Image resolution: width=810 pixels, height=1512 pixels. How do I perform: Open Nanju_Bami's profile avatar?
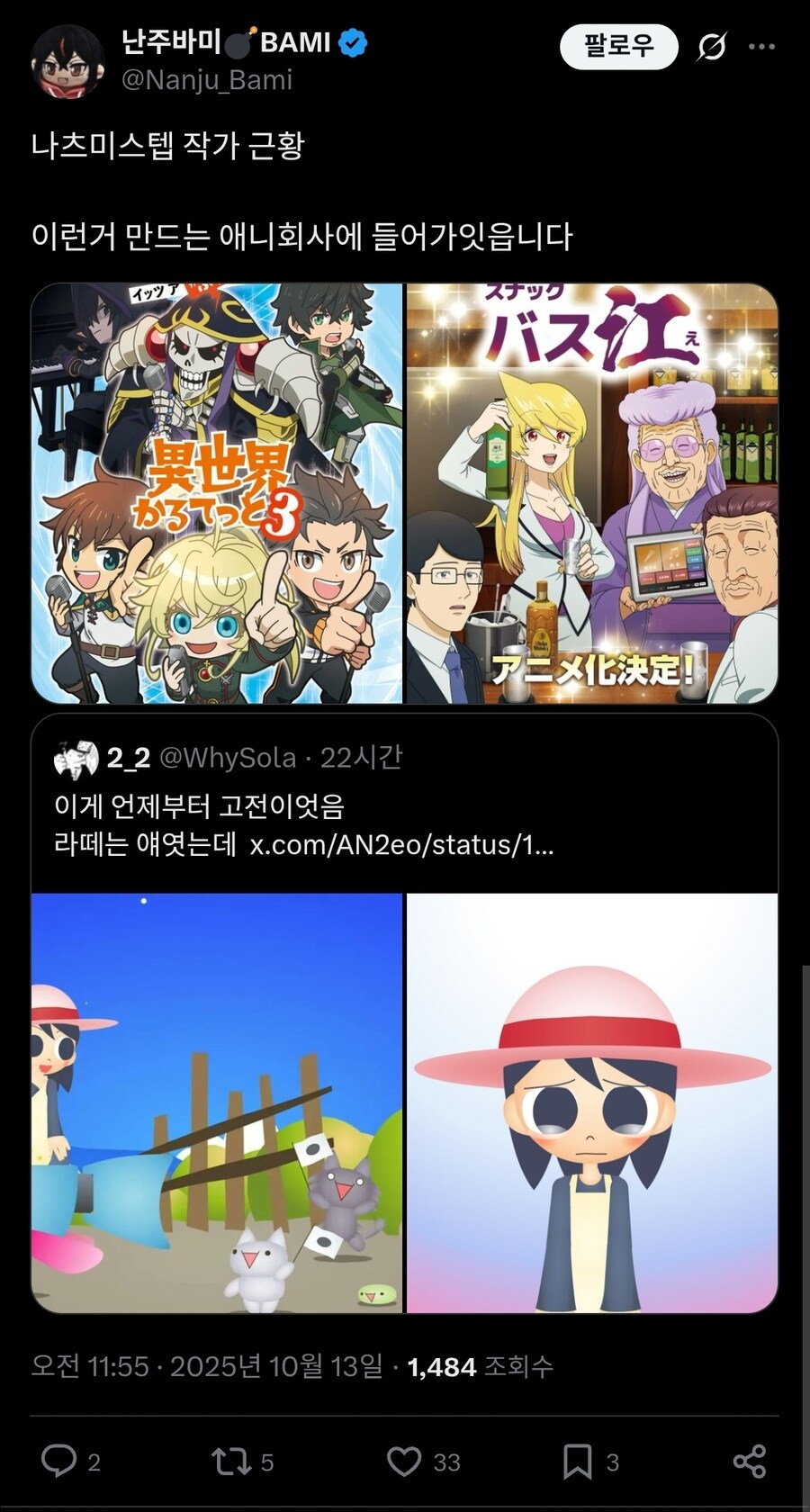point(67,61)
